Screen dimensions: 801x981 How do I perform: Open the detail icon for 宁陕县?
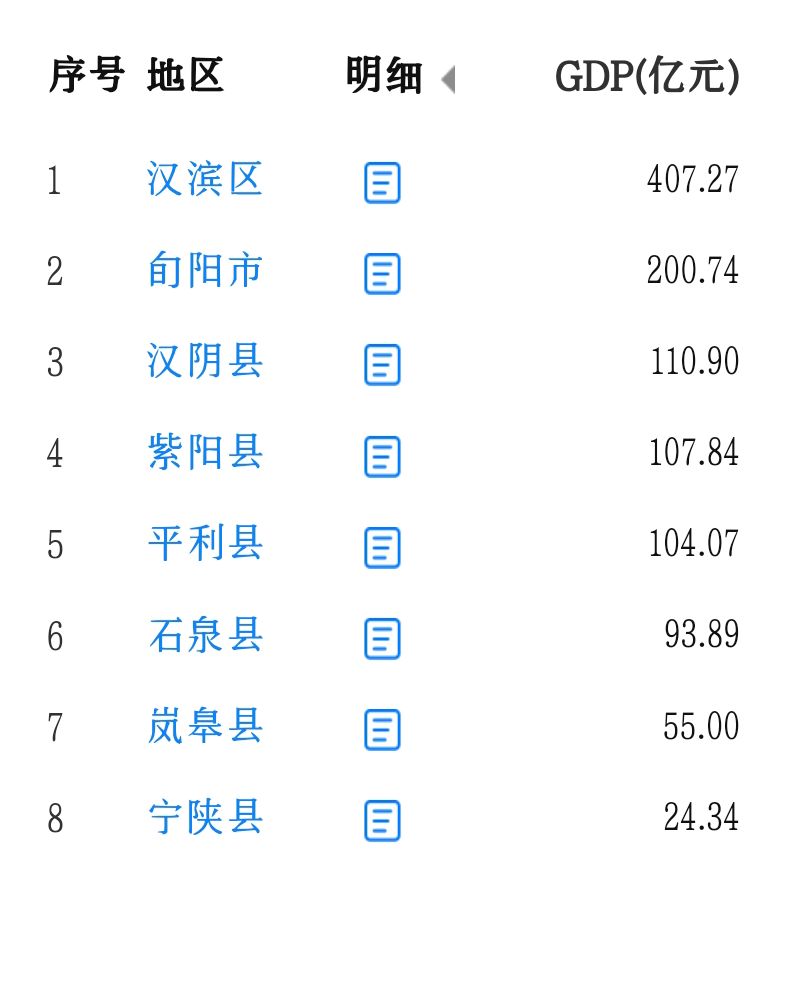coord(382,819)
